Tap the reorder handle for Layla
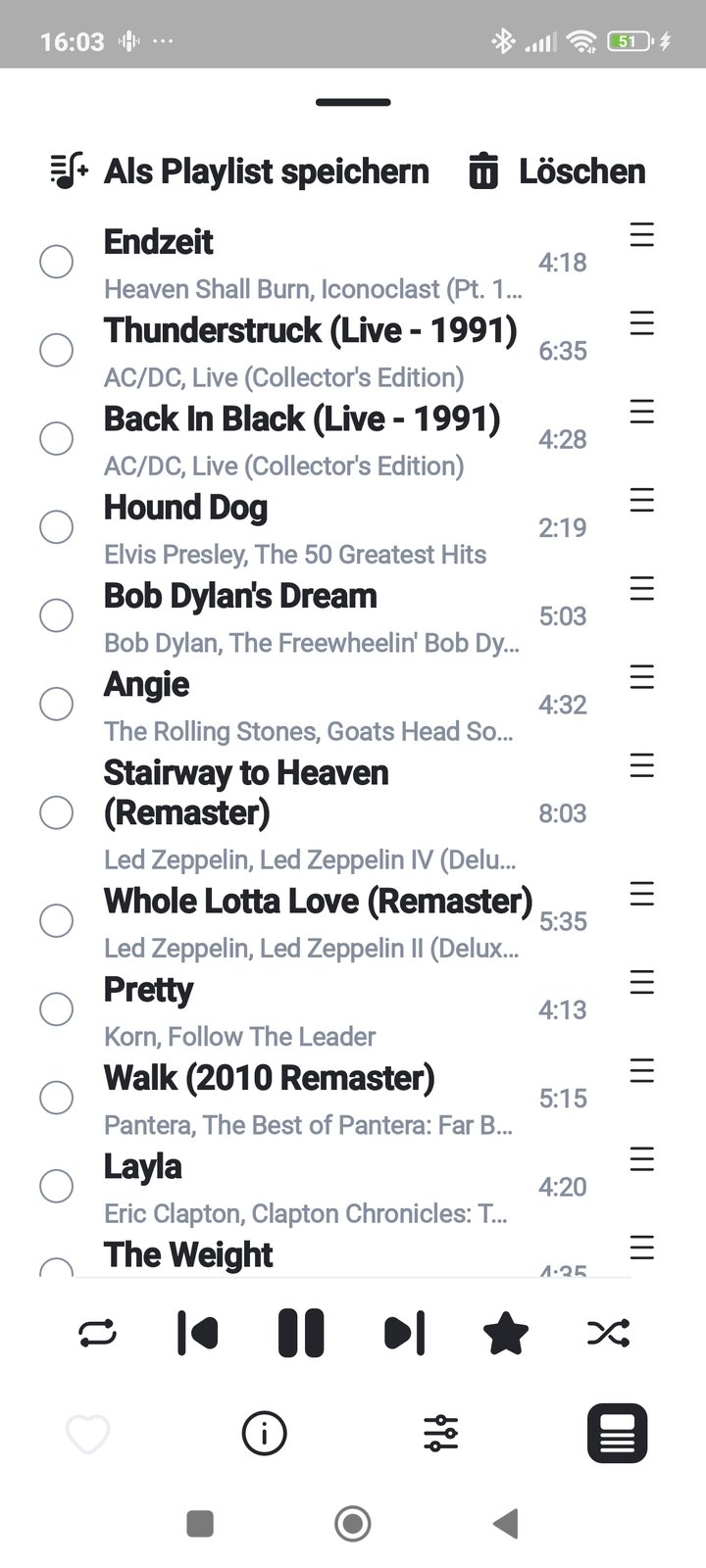 pyautogui.click(x=641, y=1159)
